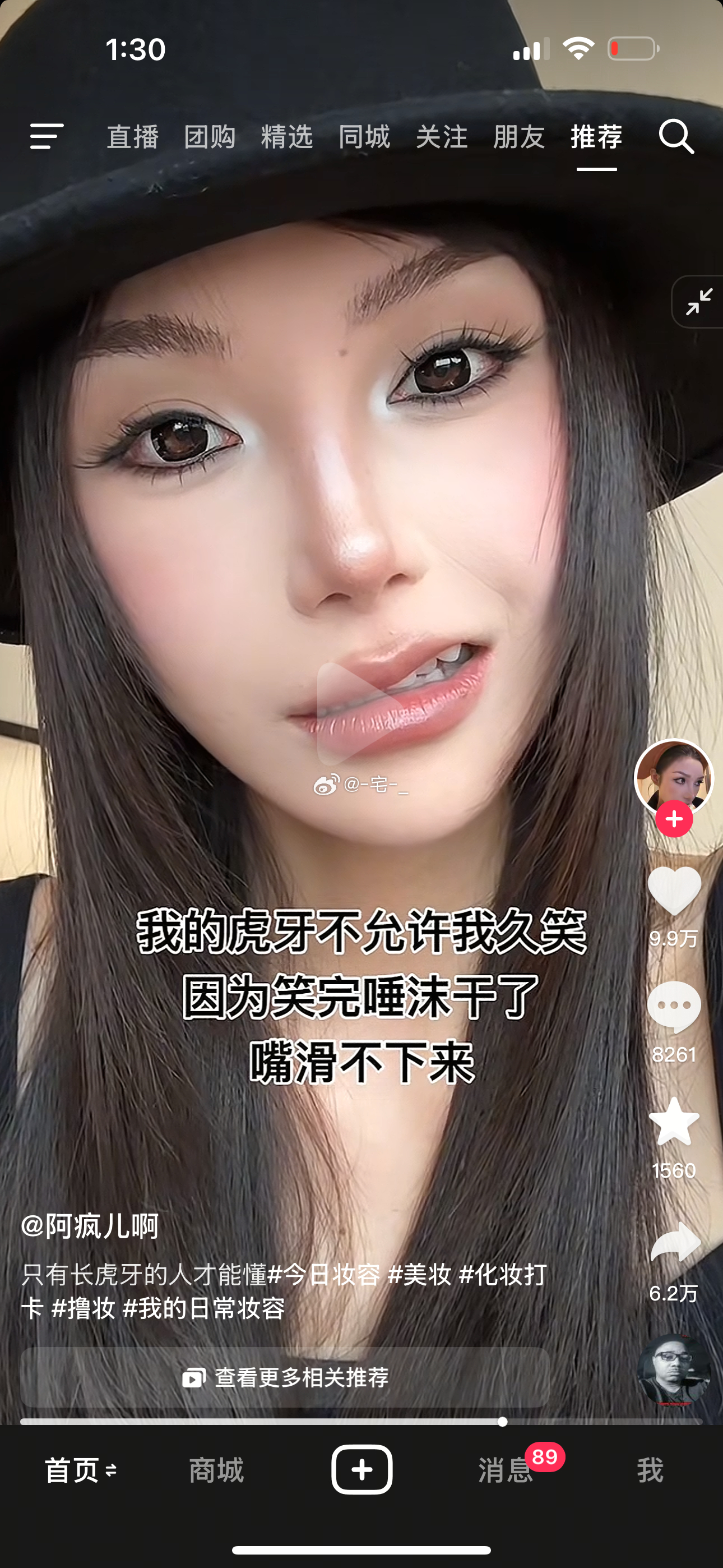The height and width of the screenshot is (1568, 723).
Task: Follow the creator with the red plus
Action: click(x=674, y=819)
